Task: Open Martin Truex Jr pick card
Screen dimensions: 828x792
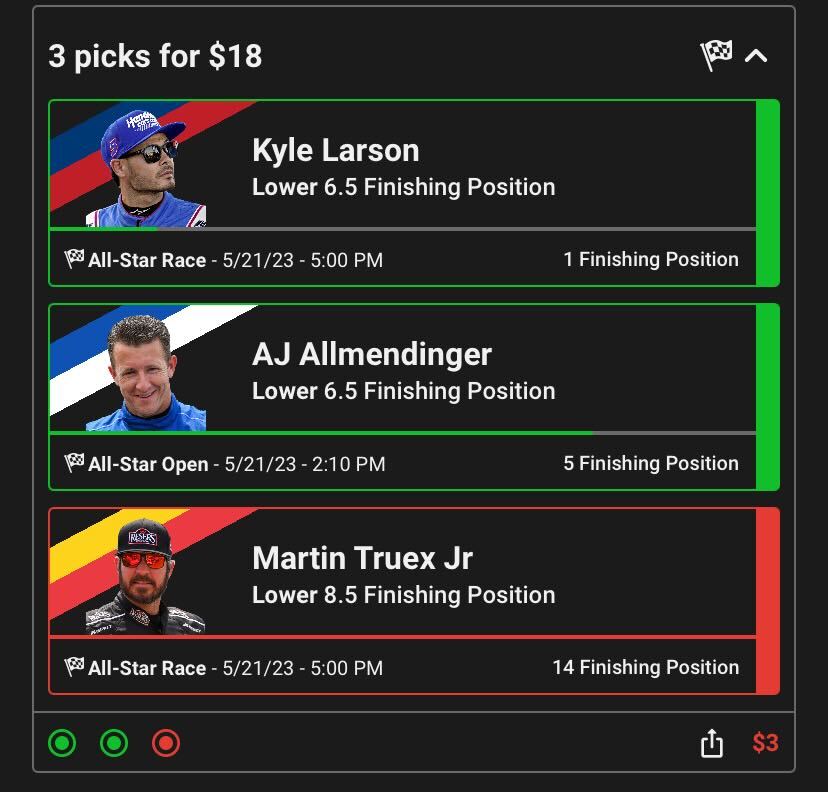Action: coord(403,601)
